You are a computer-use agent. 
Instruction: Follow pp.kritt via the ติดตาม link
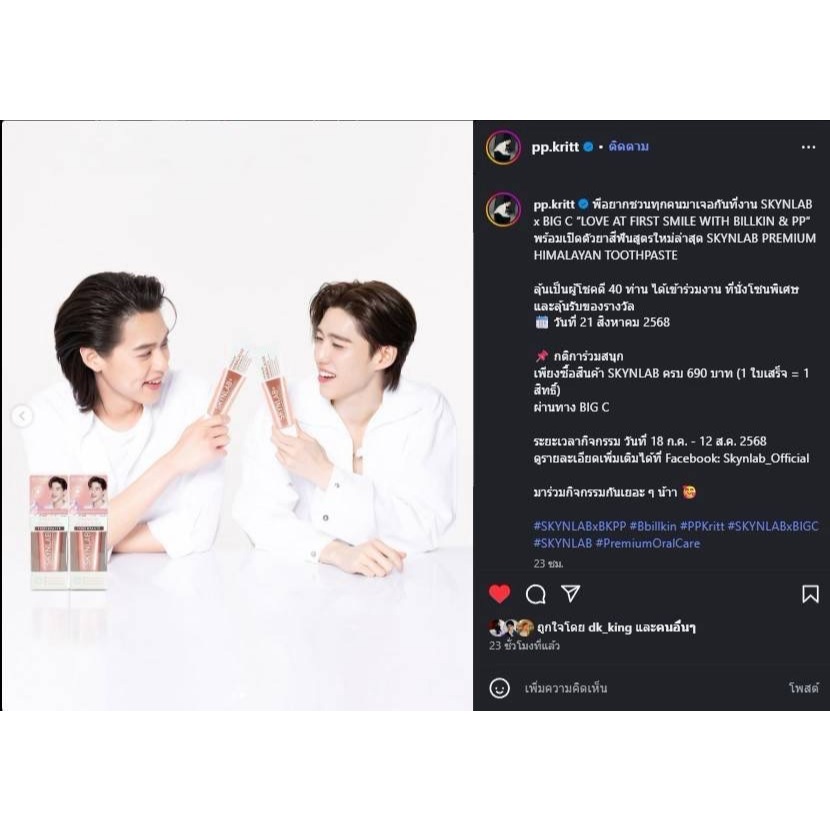(628, 147)
